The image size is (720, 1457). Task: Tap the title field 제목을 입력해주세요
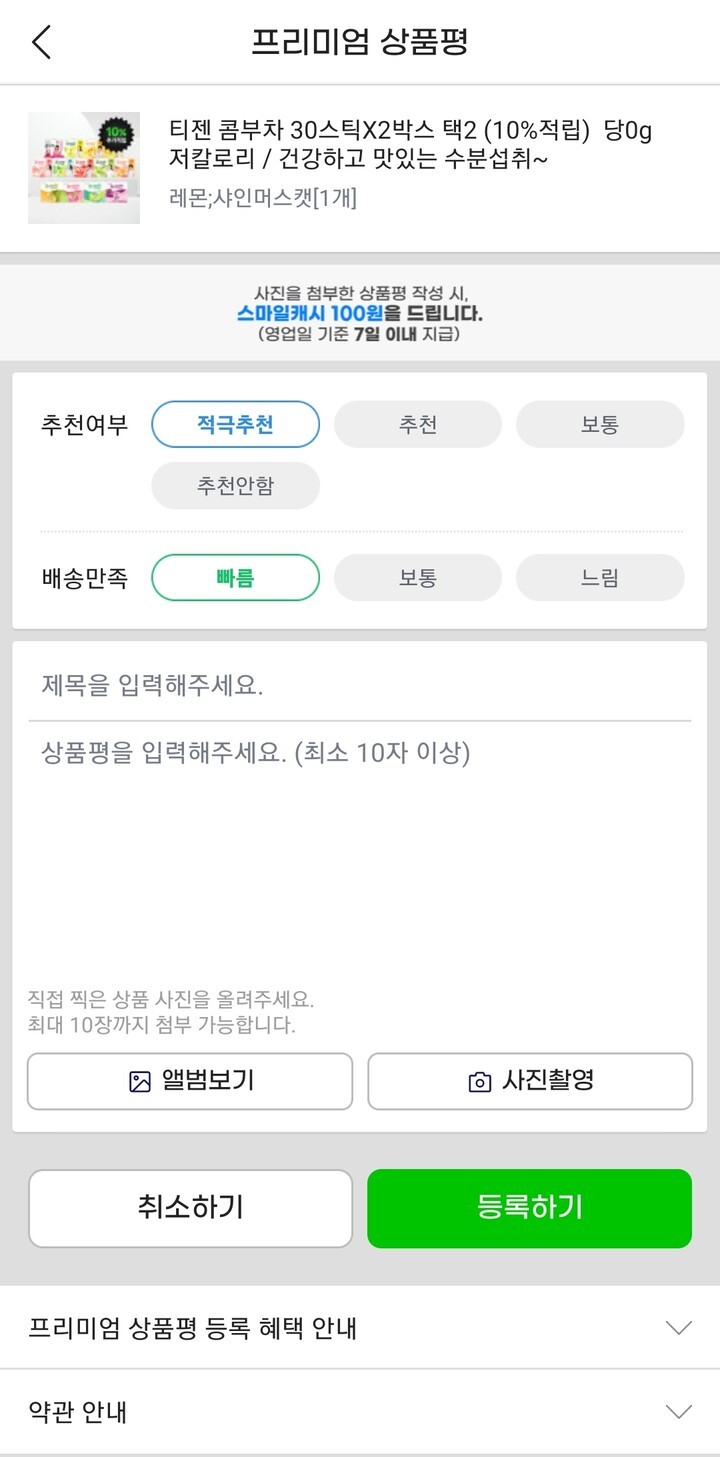pos(360,686)
